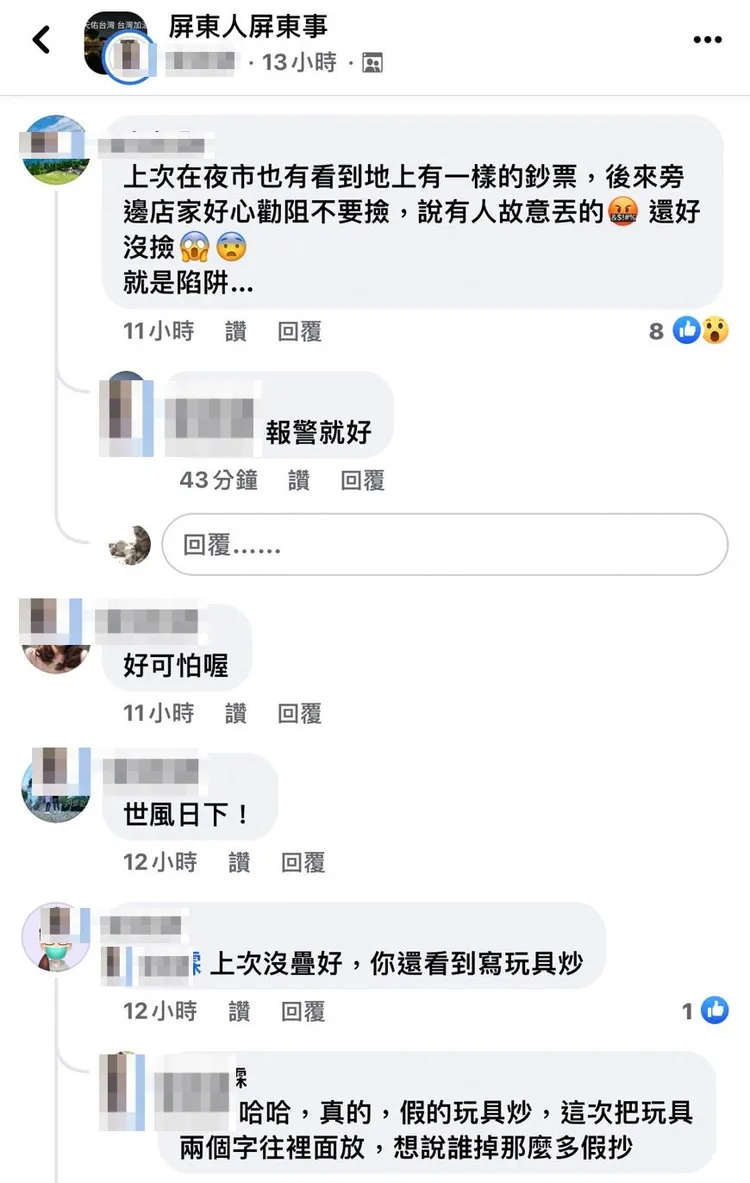Like the night market banknote comment
This screenshot has height=1183, width=750.
(x=236, y=331)
